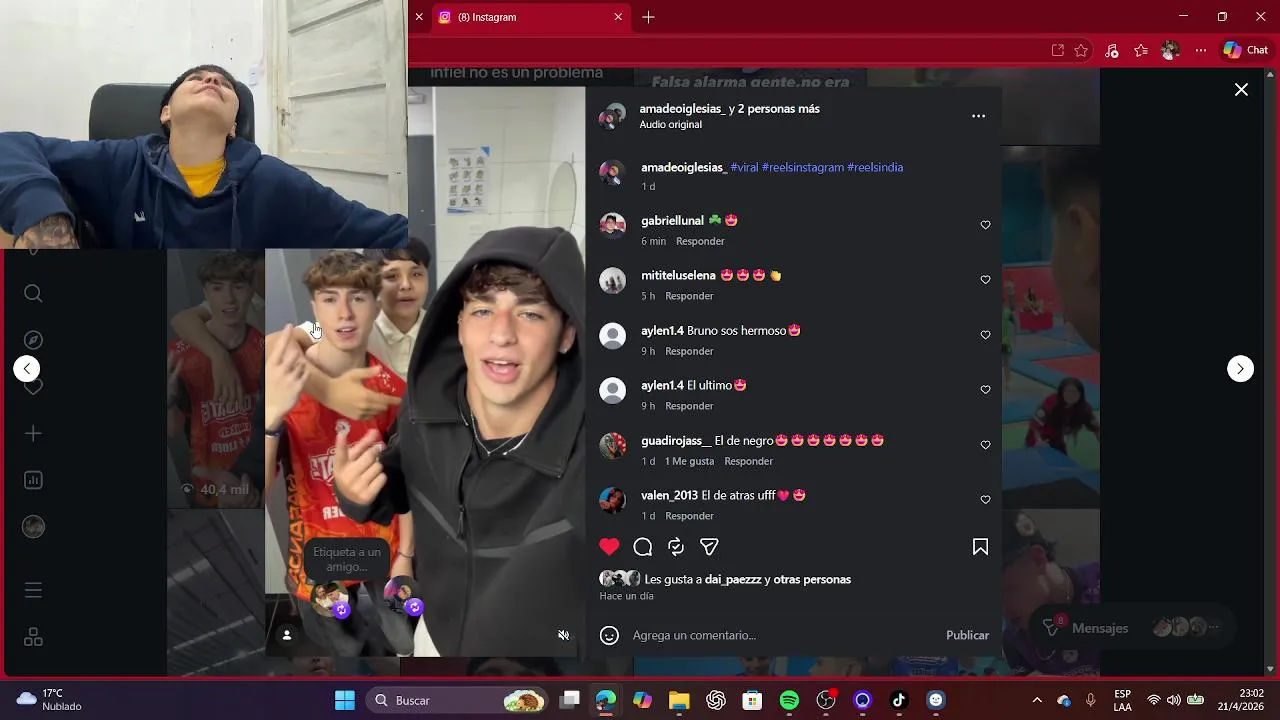
Task: Tap Publicar to post the comment
Action: 967,636
